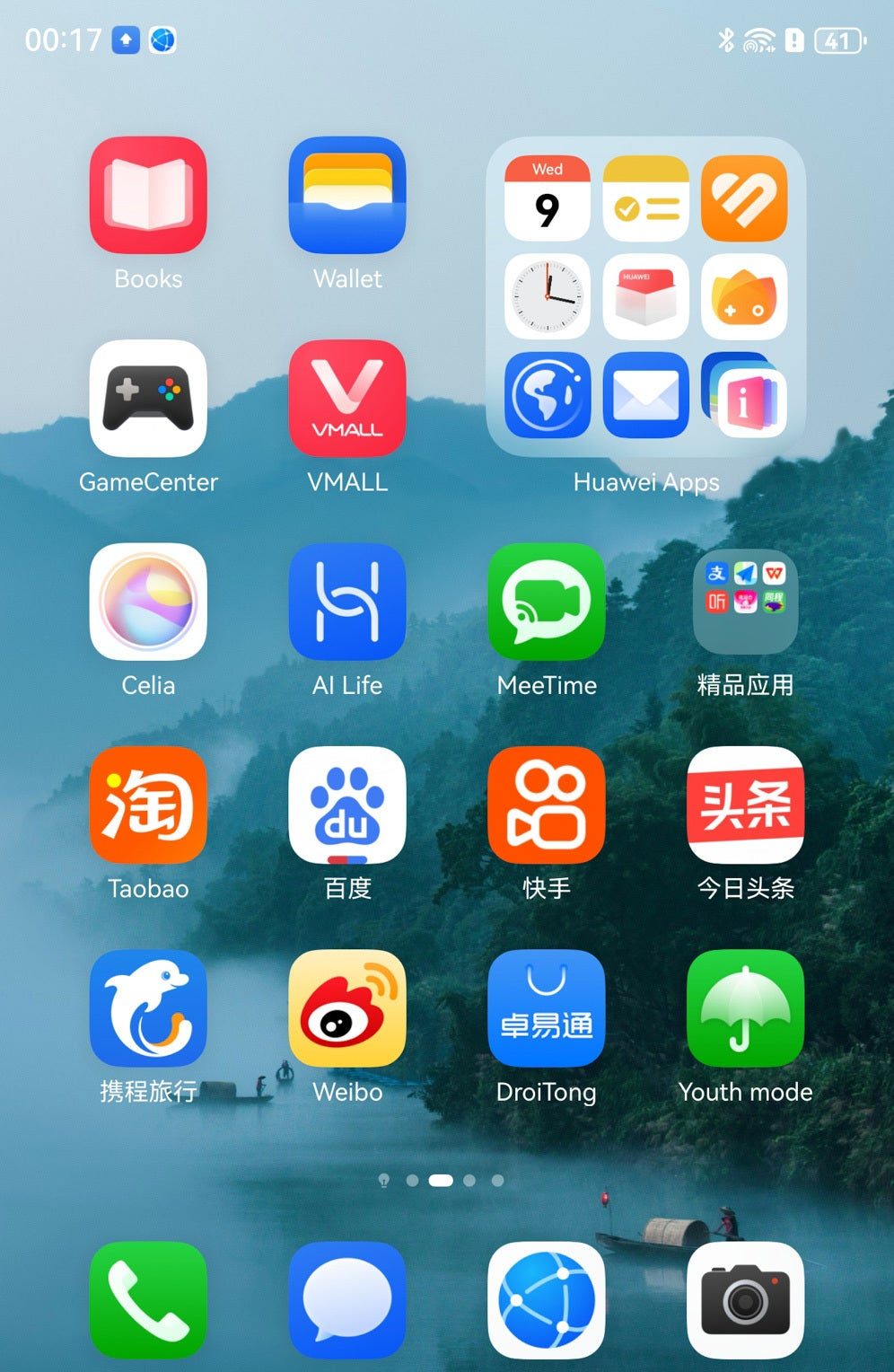Launch the VMALL store app
This screenshot has width=894, height=1372.
[347, 399]
